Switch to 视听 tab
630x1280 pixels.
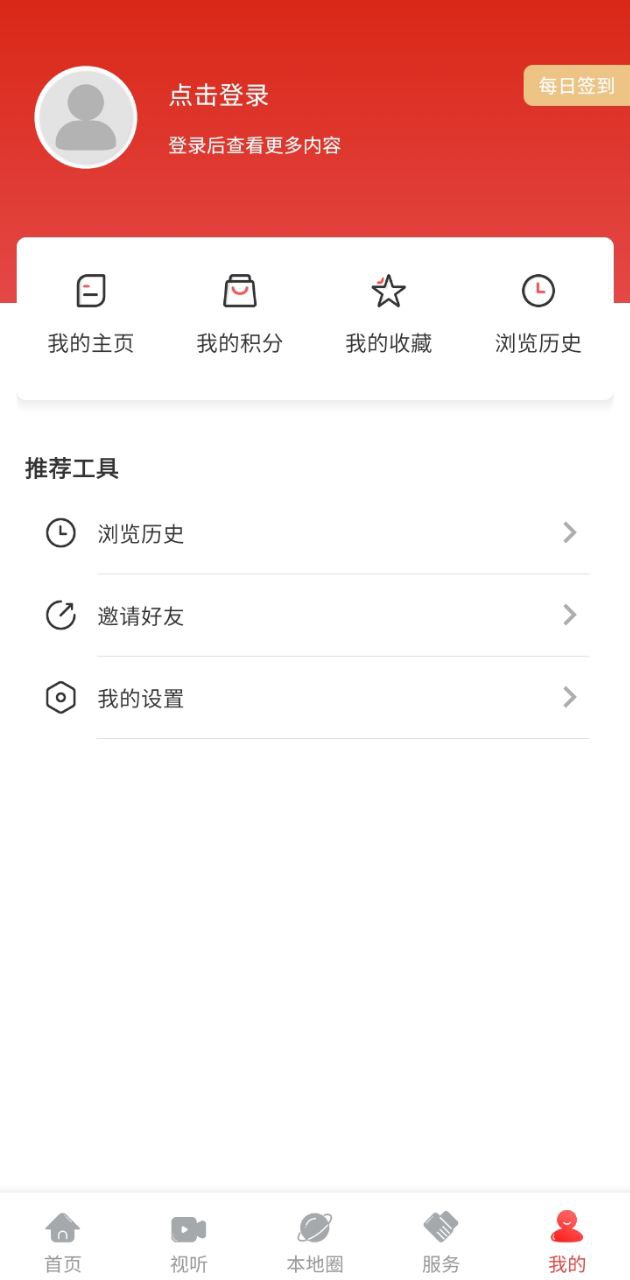pos(189,1242)
